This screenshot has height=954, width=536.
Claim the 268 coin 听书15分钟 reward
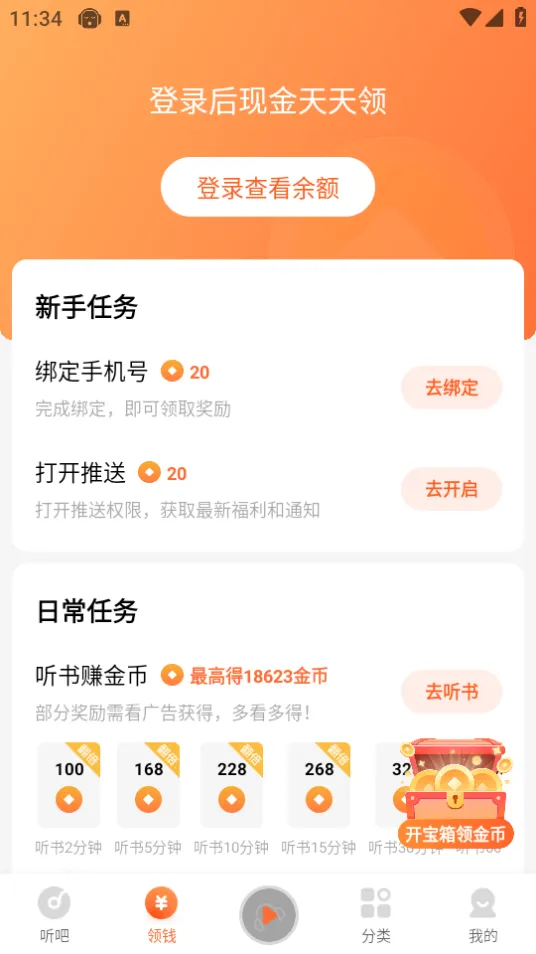click(319, 785)
